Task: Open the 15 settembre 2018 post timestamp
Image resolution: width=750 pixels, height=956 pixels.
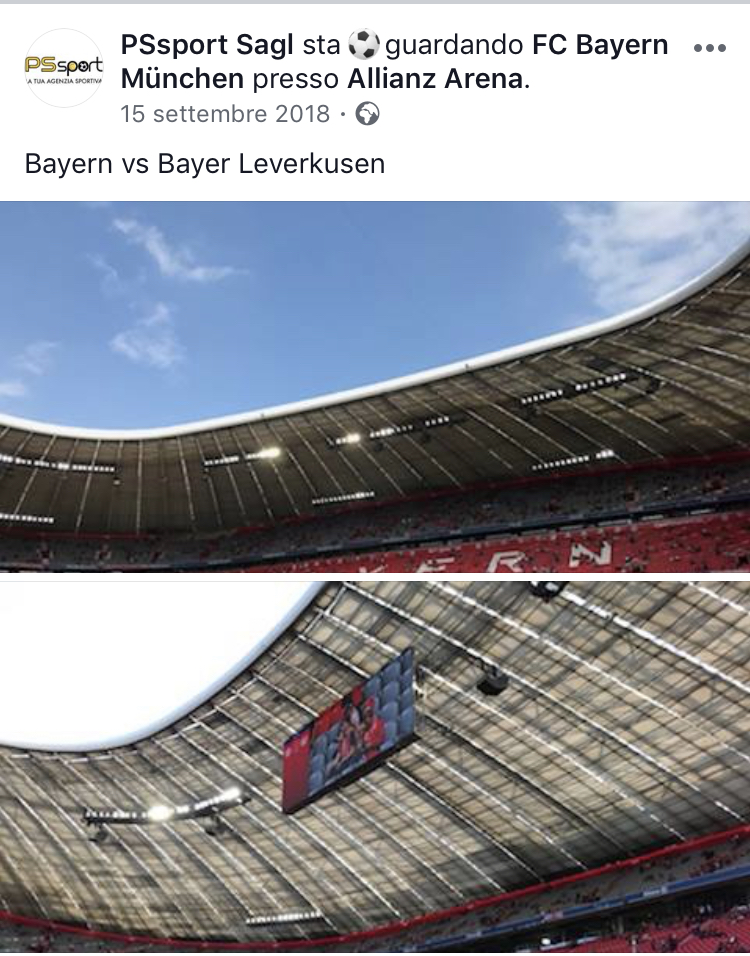Action: (x=224, y=114)
